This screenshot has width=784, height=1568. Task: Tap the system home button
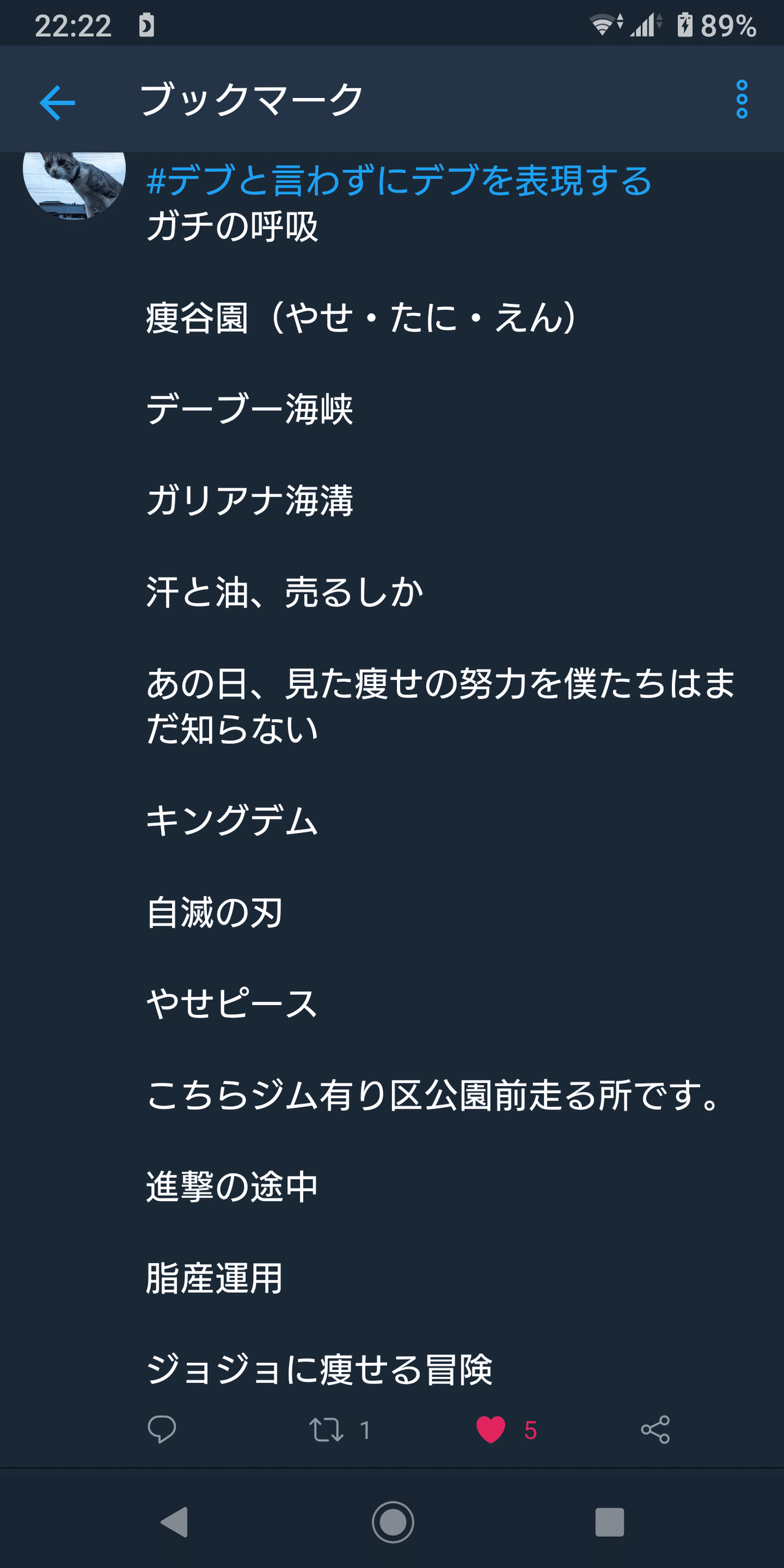click(393, 1522)
